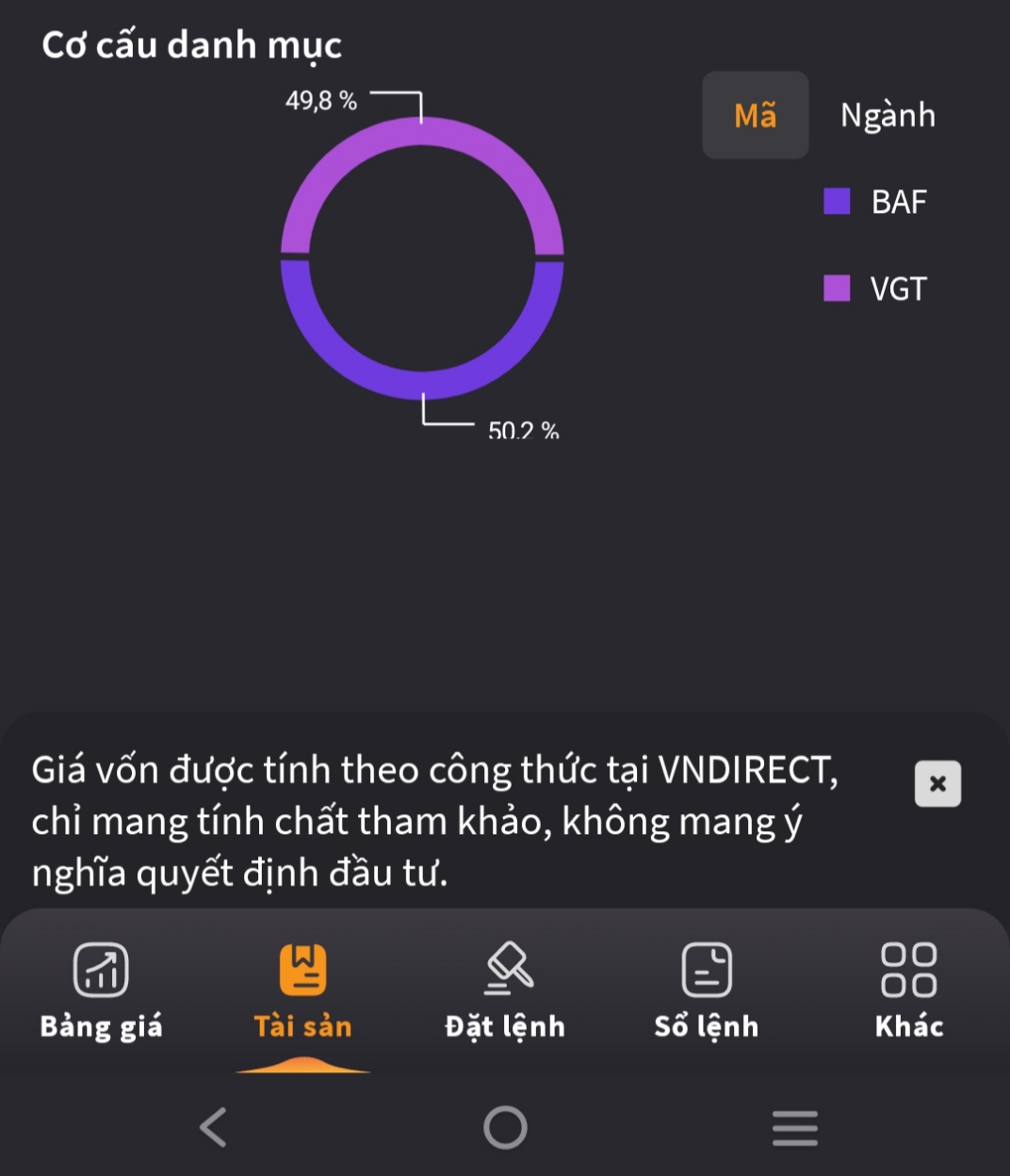Image resolution: width=1010 pixels, height=1176 pixels.
Task: Tap the system back button
Action: [214, 1127]
